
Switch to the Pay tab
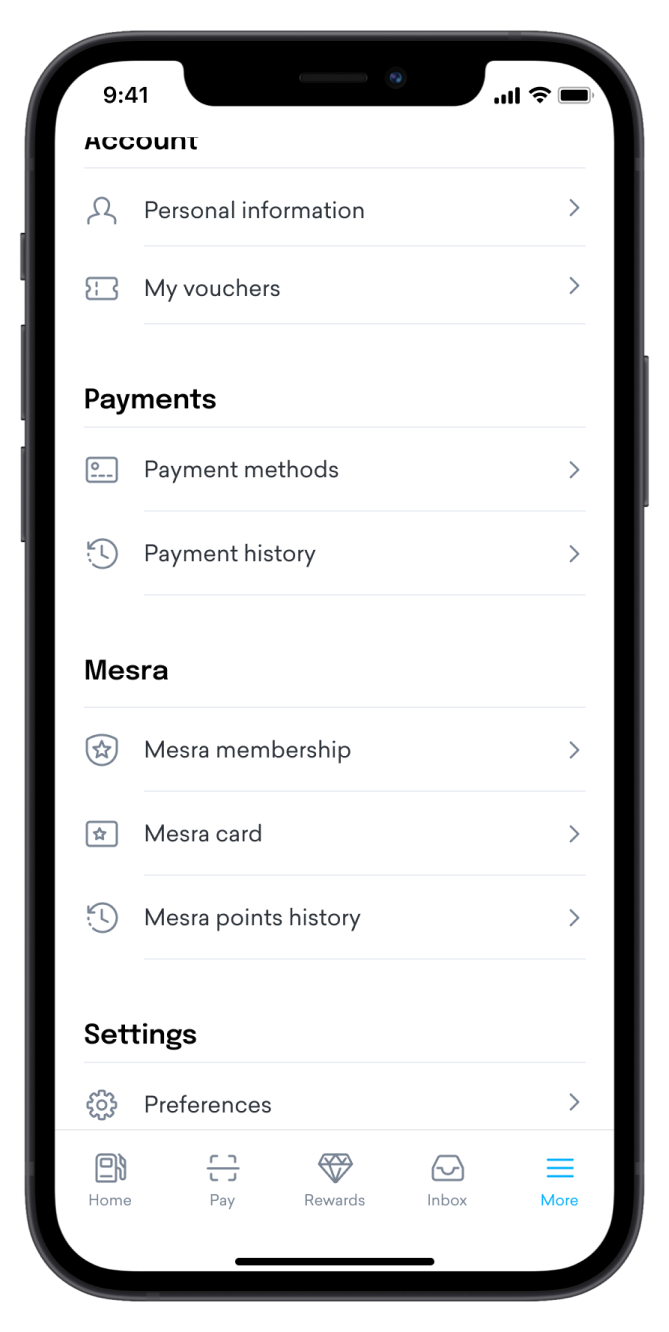point(222,1180)
